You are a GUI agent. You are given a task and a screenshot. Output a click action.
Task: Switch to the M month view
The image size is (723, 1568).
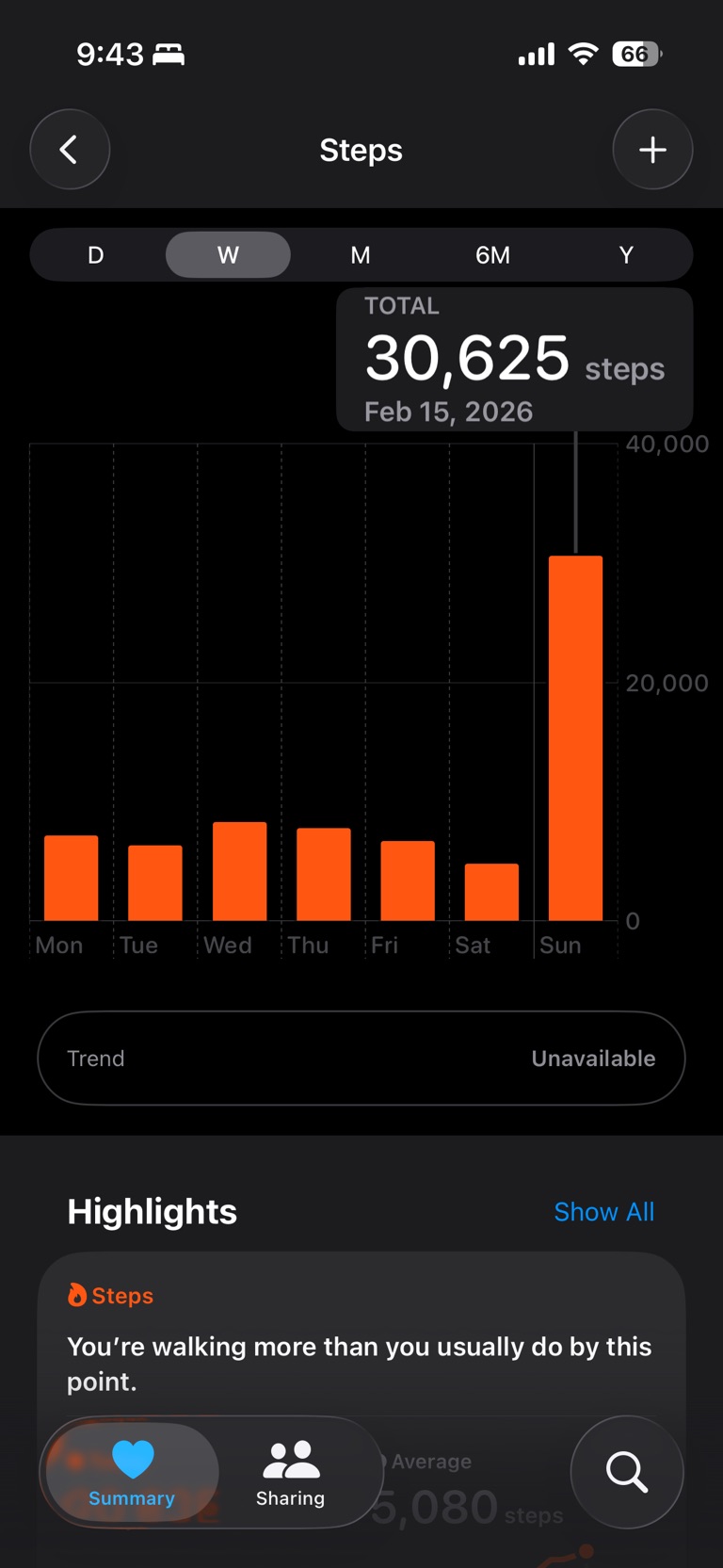[x=361, y=255]
